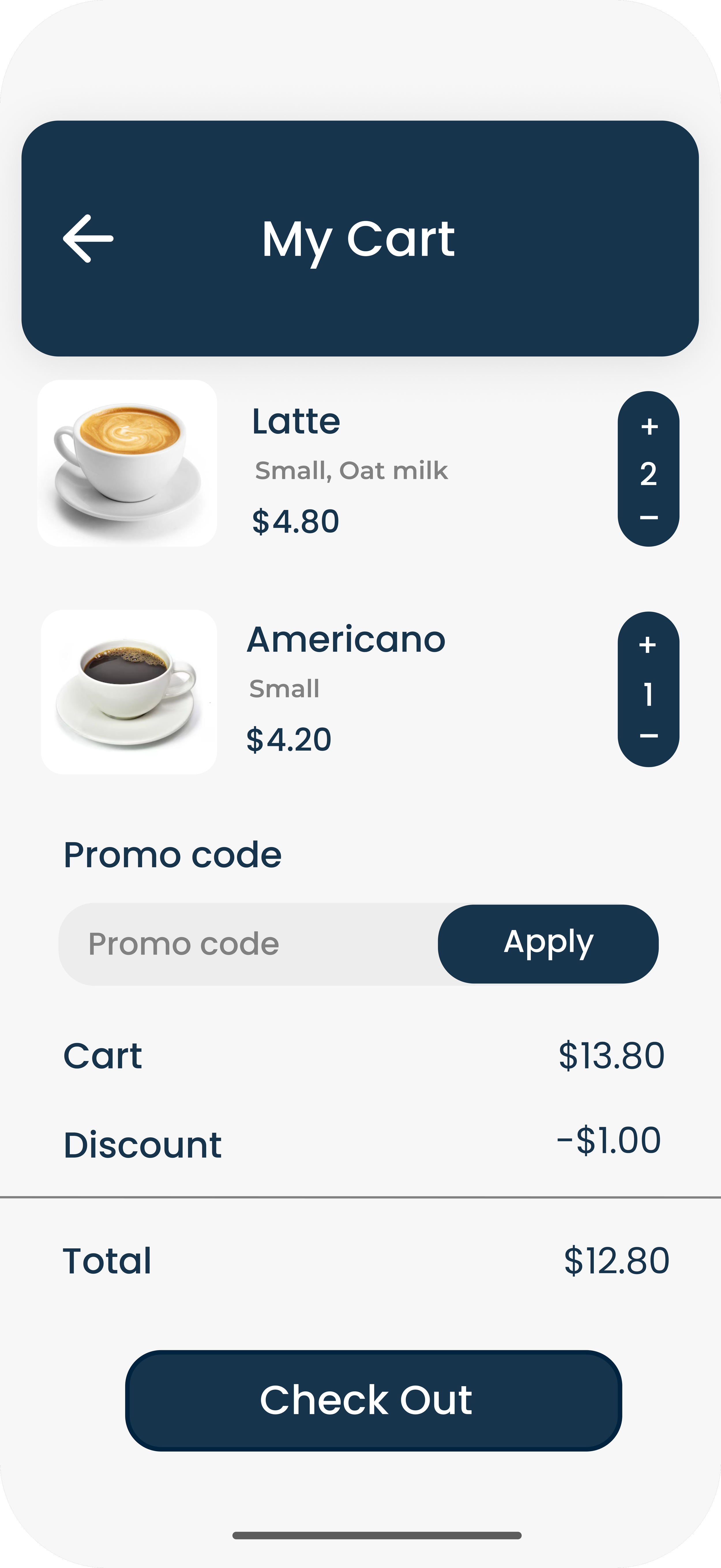Add one more Americano
The height and width of the screenshot is (1568, 721).
click(648, 645)
